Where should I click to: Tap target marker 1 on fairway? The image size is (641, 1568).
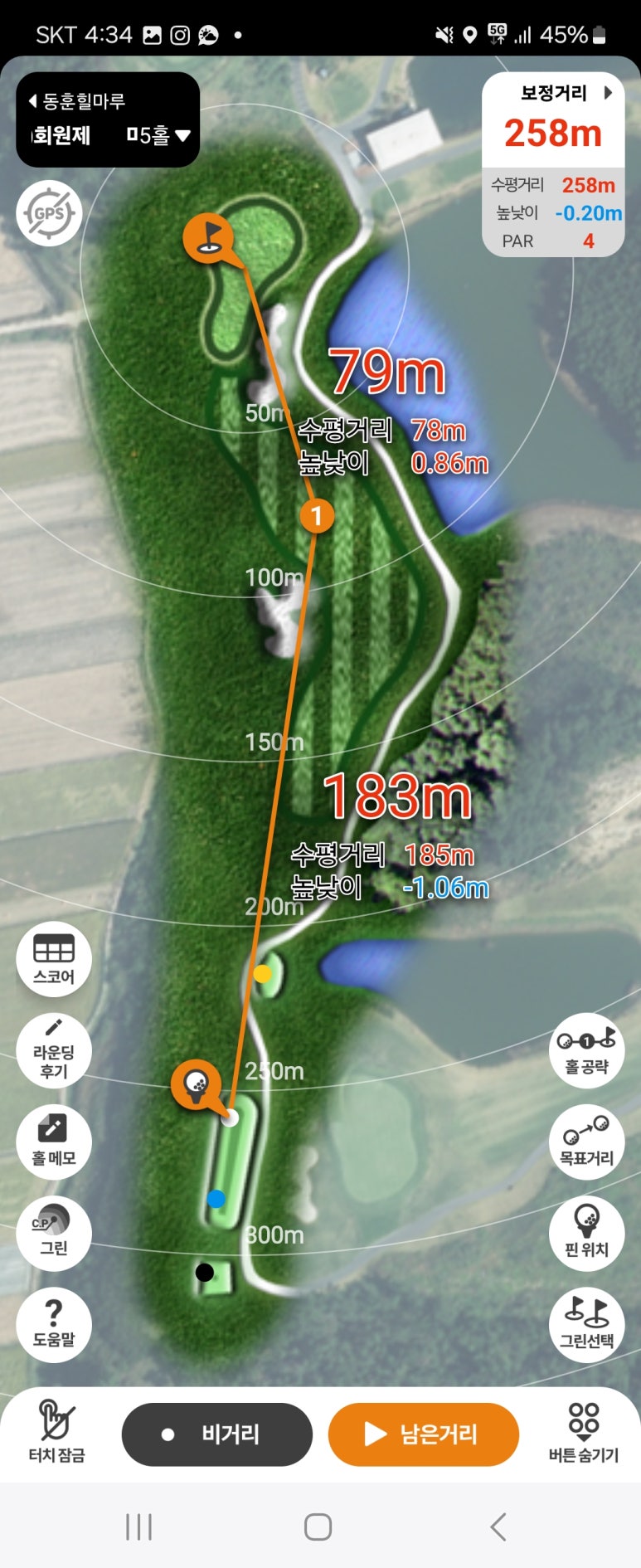click(316, 516)
